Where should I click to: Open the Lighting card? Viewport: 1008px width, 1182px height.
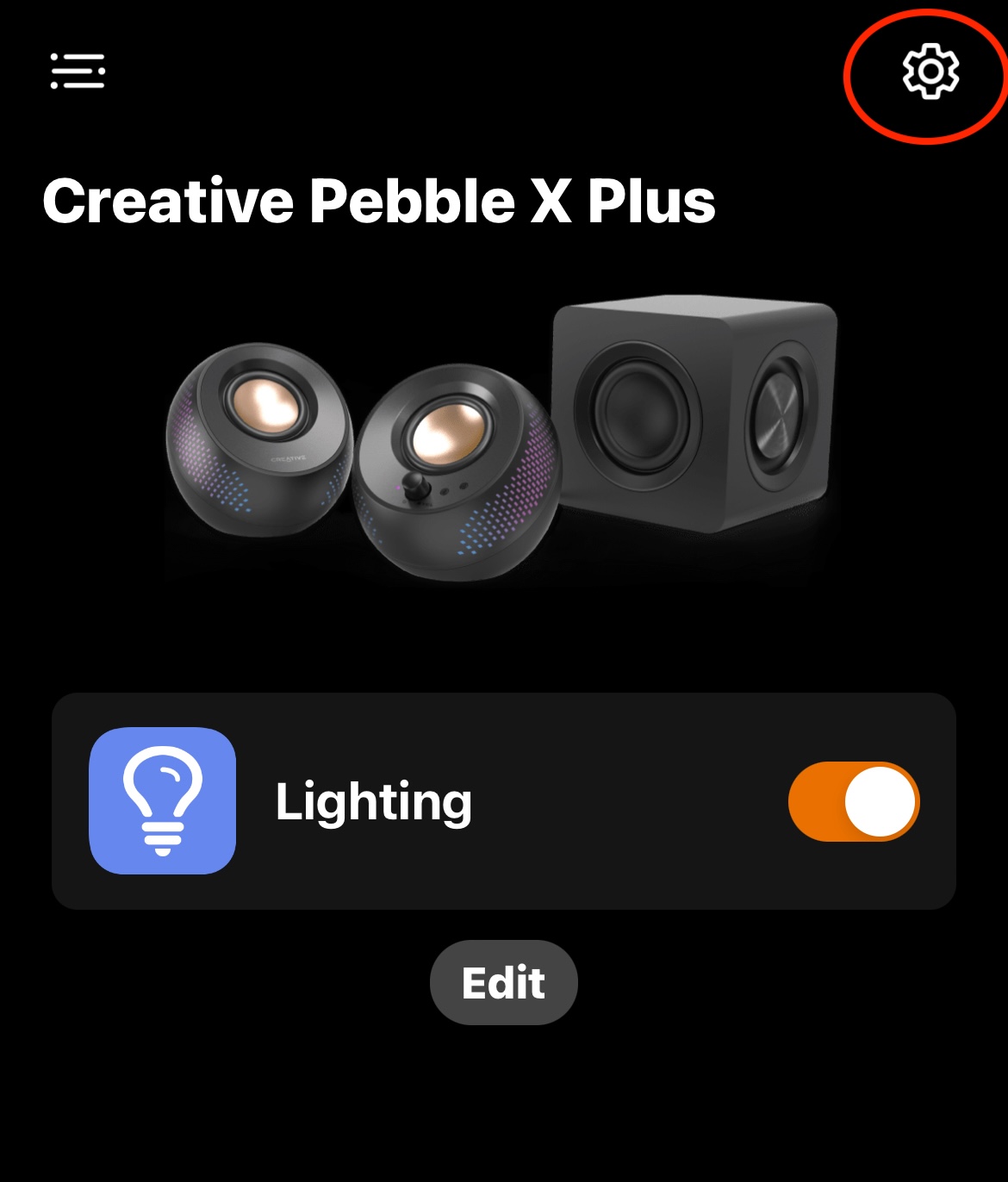372,801
